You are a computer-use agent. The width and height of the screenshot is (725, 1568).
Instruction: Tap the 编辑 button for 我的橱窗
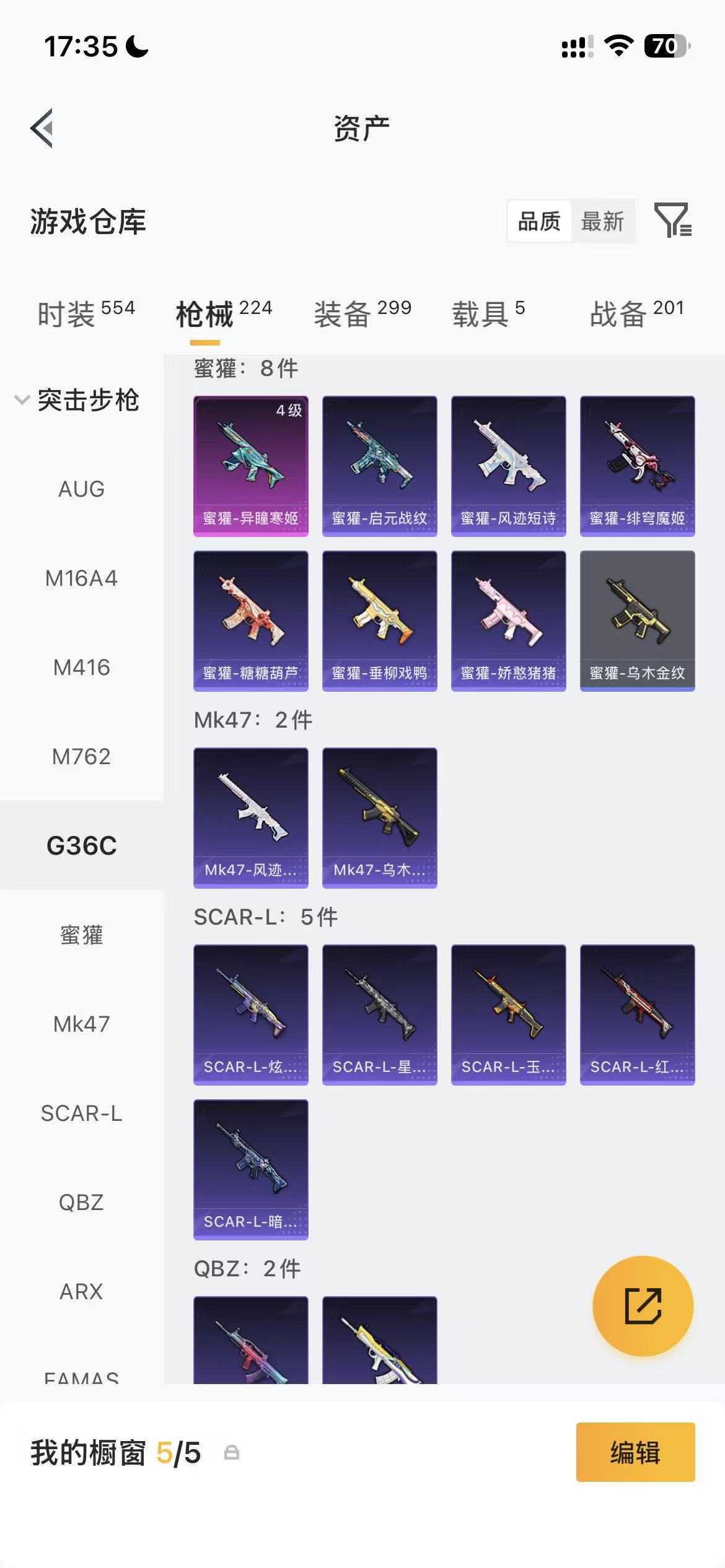point(635,1452)
